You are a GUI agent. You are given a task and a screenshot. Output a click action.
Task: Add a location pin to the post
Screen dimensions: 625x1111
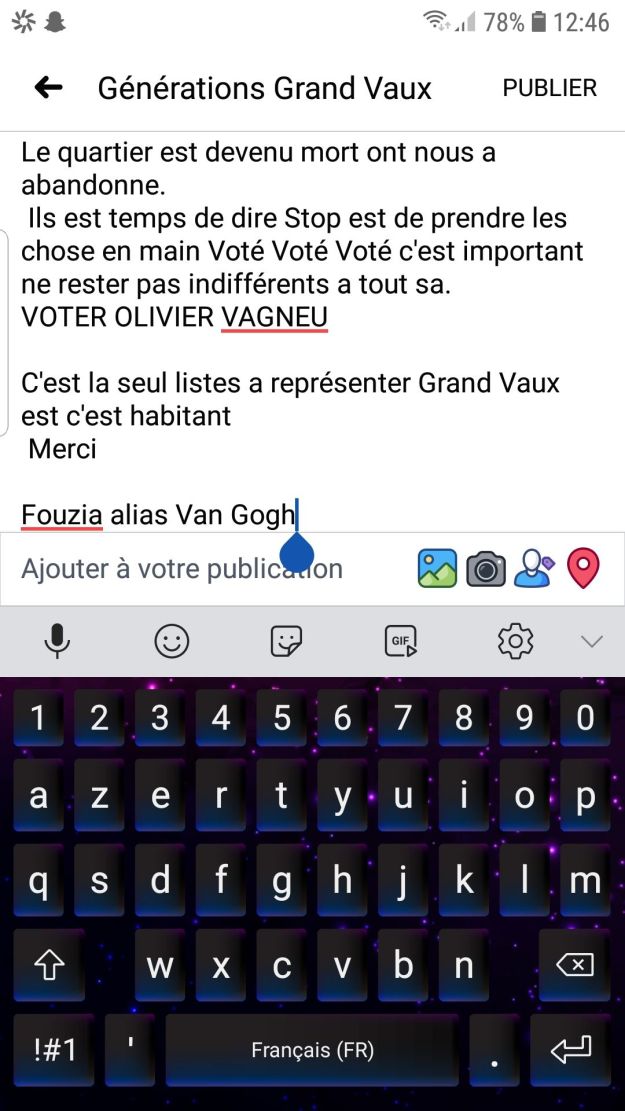[x=583, y=569]
